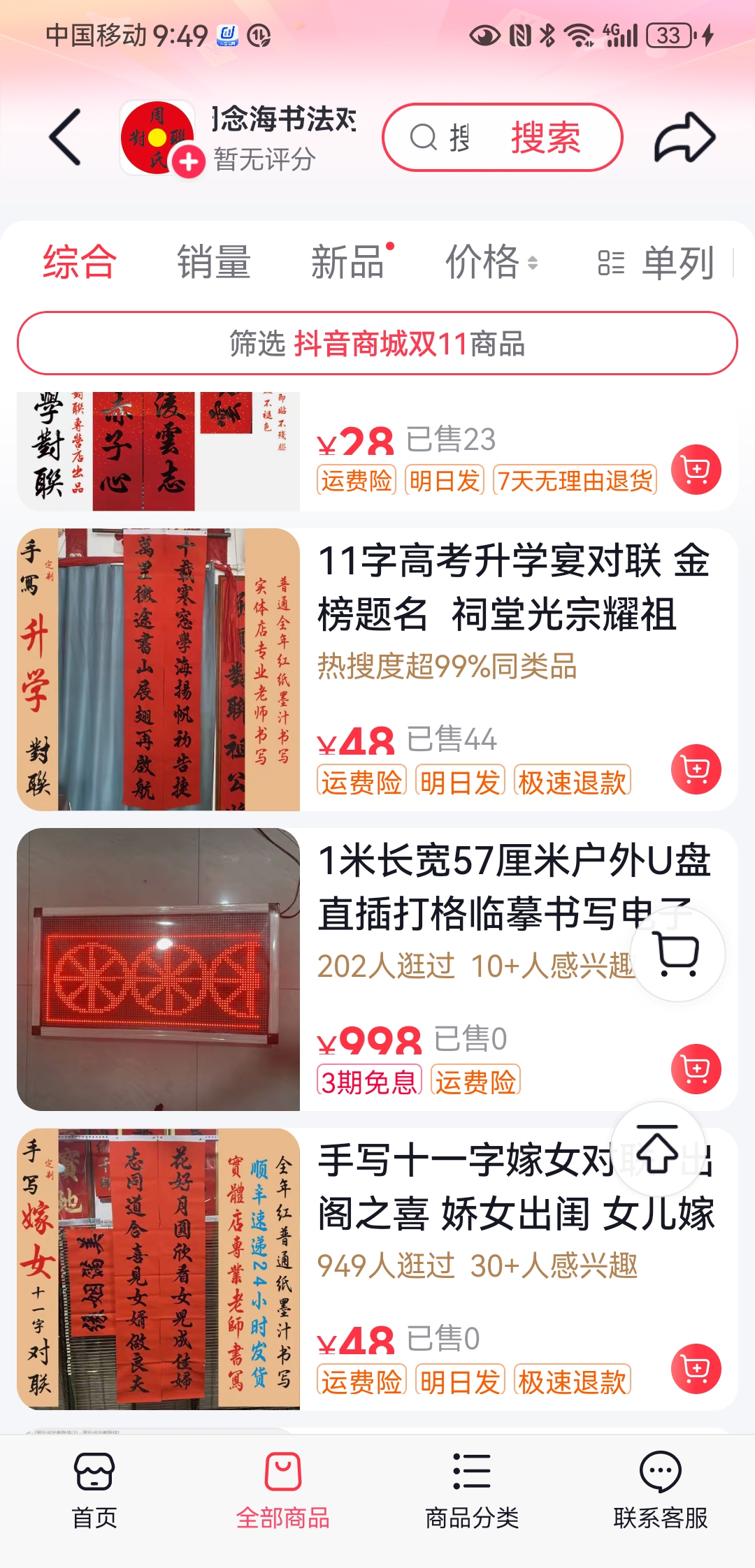
Task: Add 11字高考升学宴对联 to cart
Action: coord(696,769)
